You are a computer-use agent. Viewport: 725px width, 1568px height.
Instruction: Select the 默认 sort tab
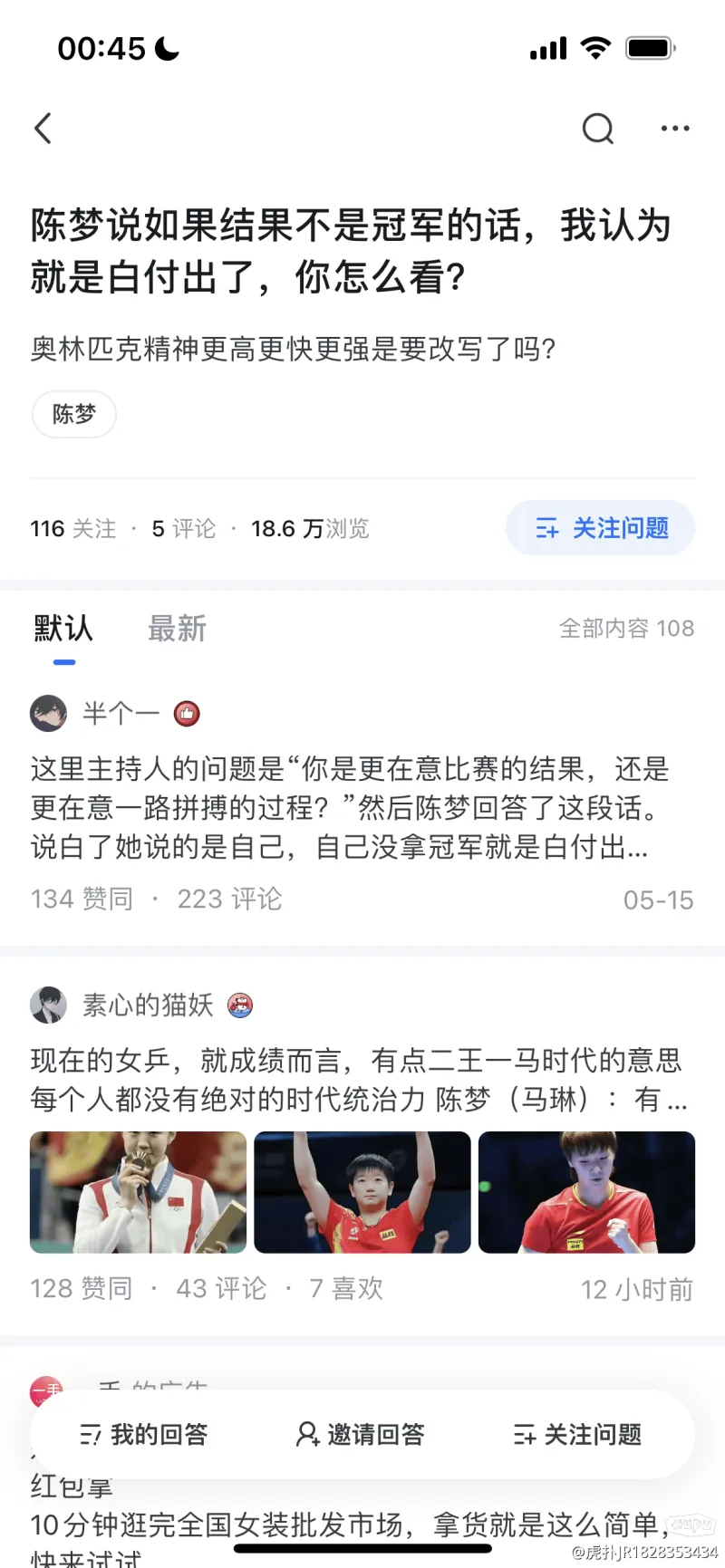coord(63,629)
